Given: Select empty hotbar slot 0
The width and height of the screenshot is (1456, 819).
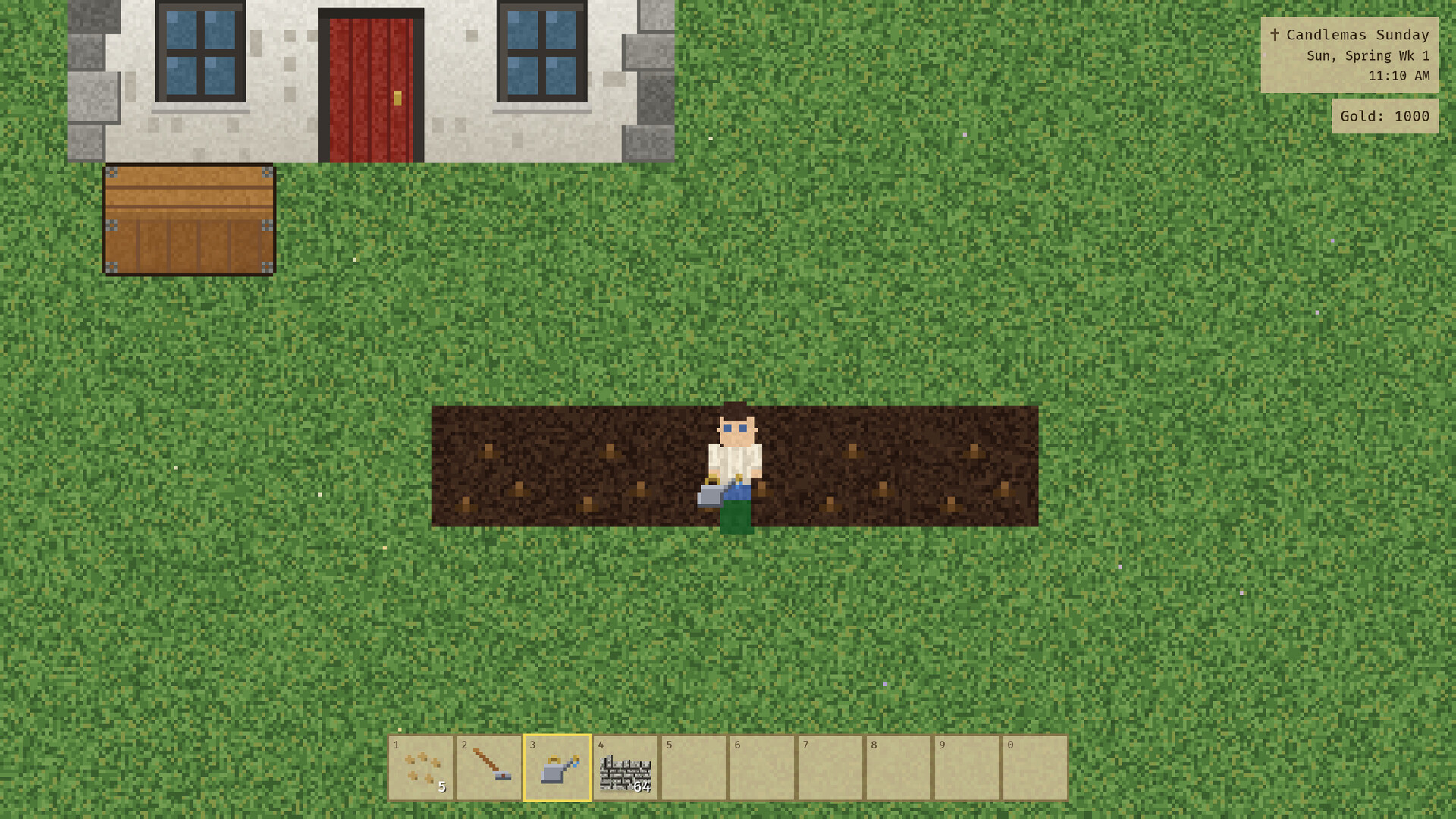Looking at the screenshot, I should [1035, 767].
